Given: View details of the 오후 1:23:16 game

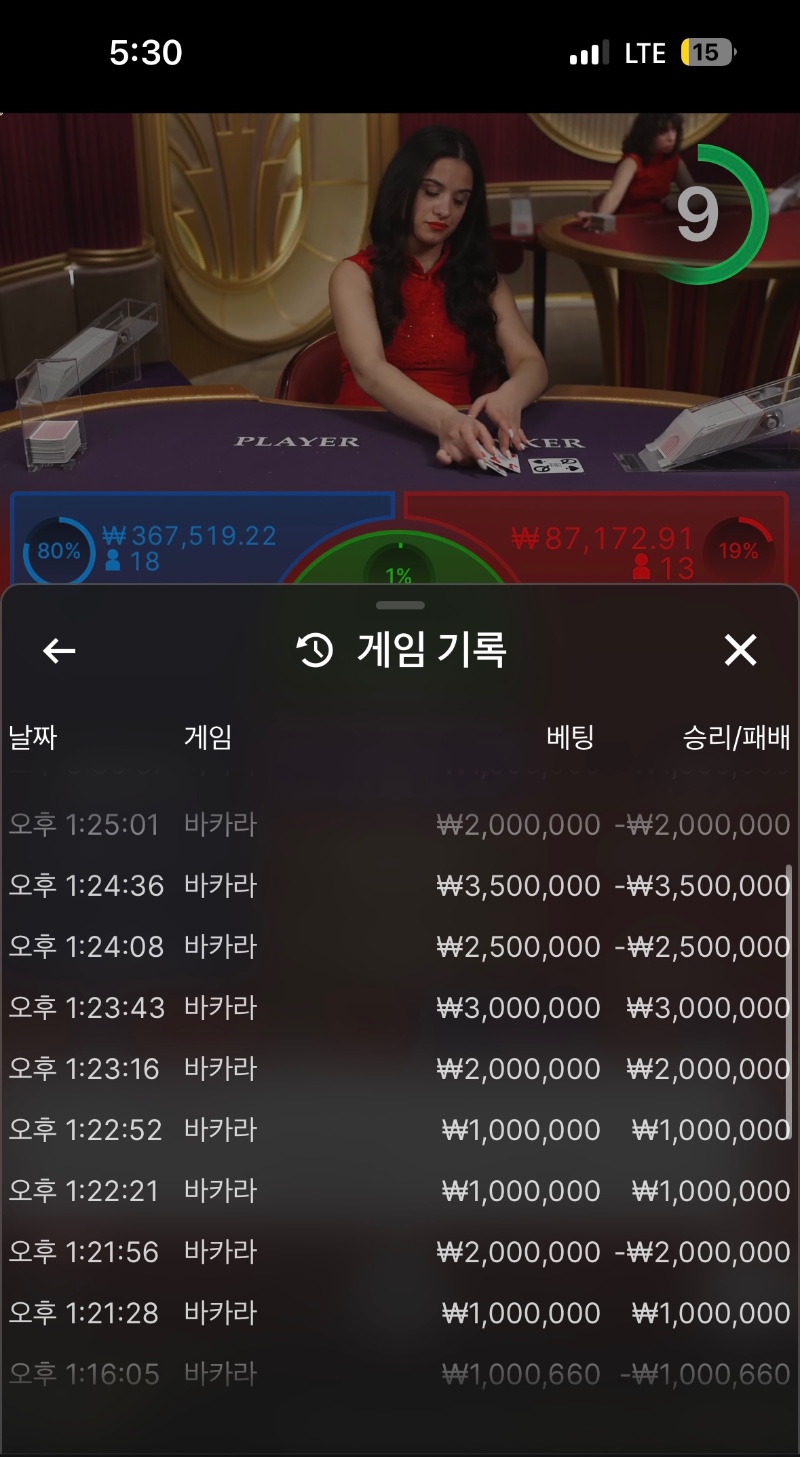Looking at the screenshot, I should pos(400,1069).
